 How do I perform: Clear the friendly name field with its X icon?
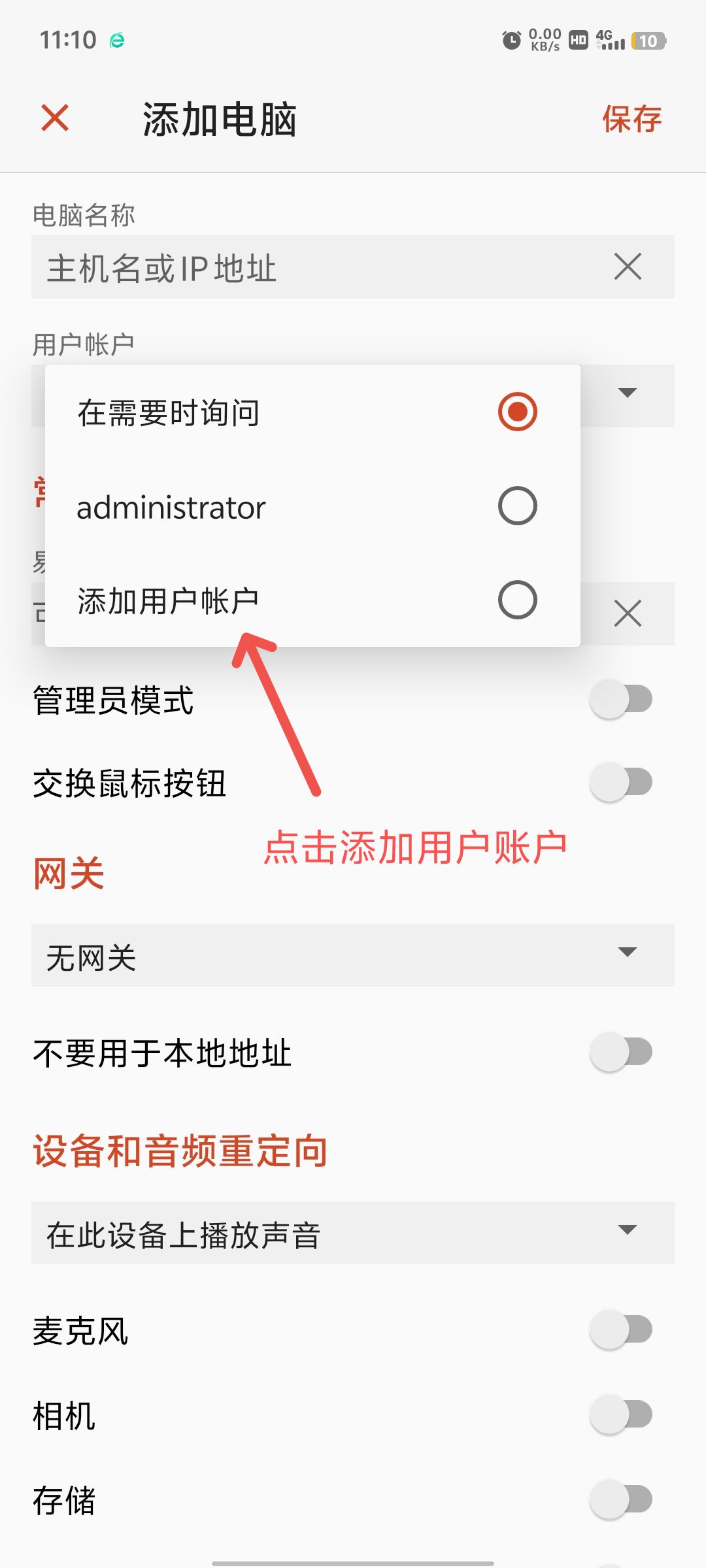coord(626,613)
